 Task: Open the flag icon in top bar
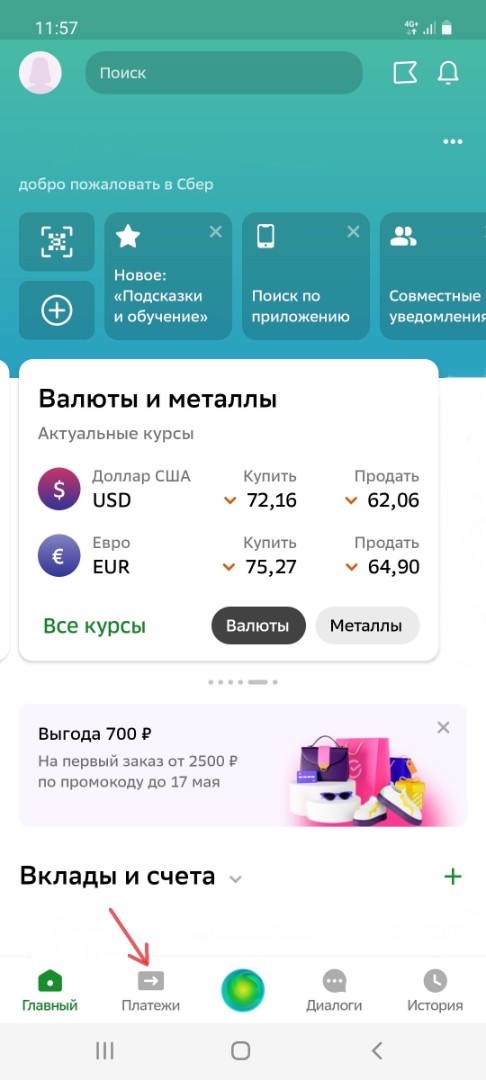tap(405, 72)
